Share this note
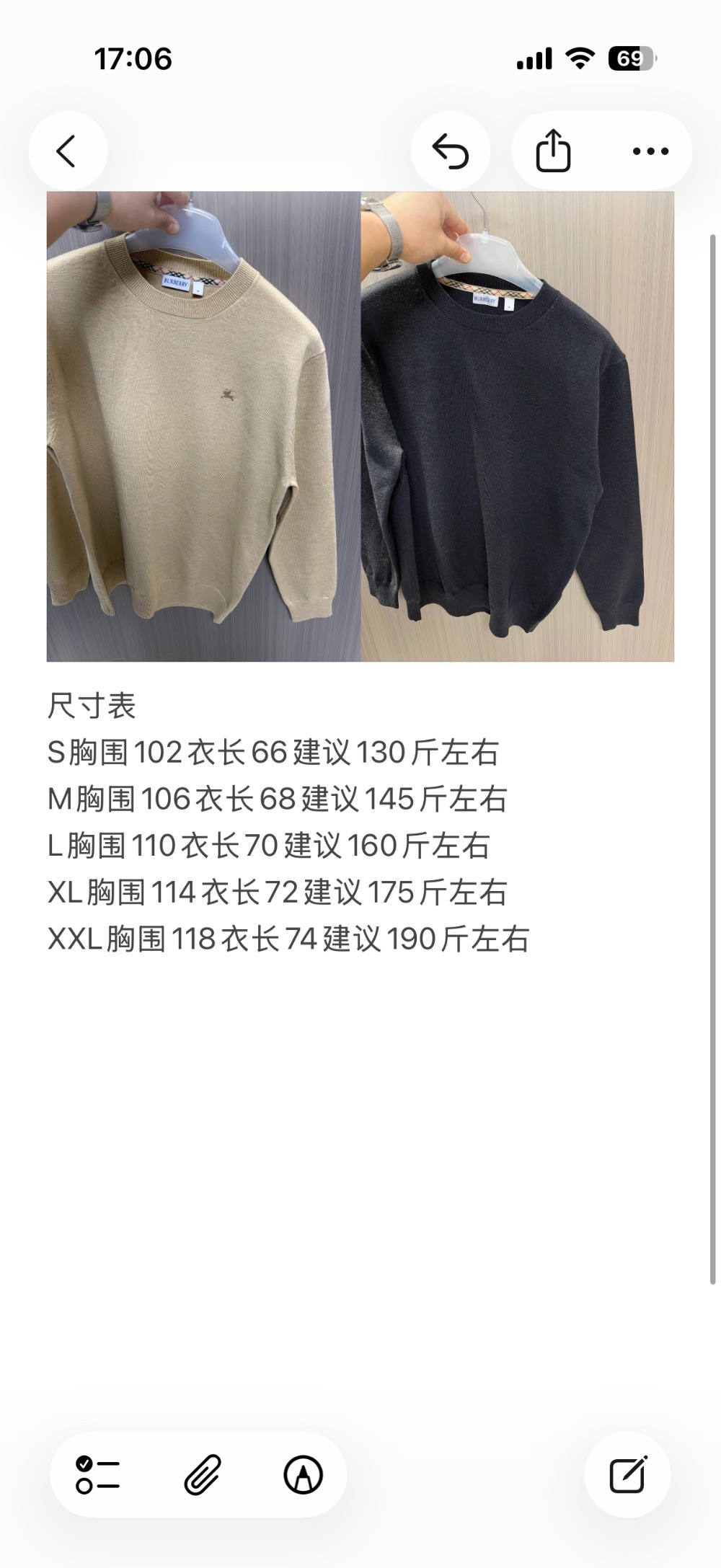The height and width of the screenshot is (1568, 721). point(553,151)
